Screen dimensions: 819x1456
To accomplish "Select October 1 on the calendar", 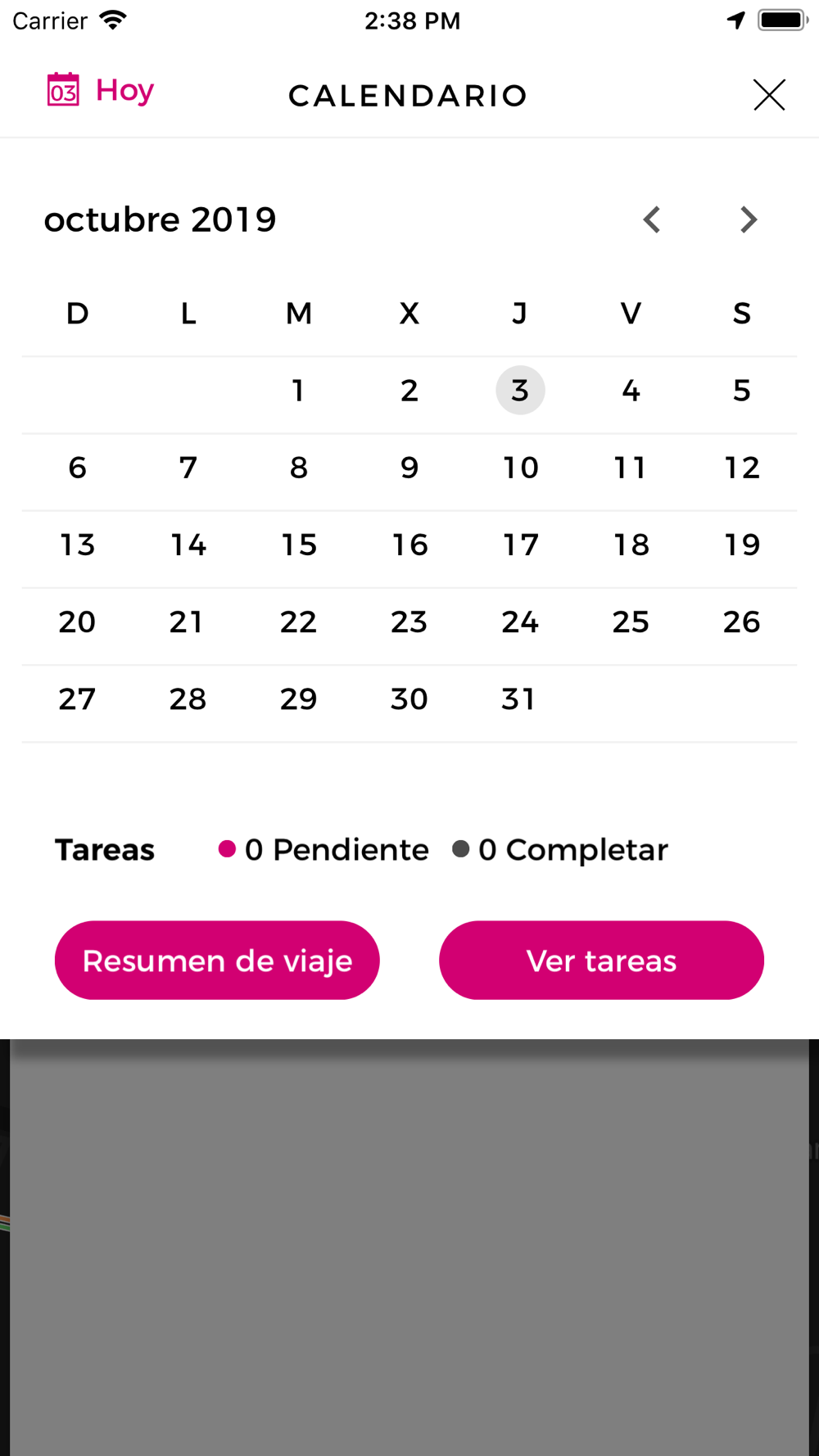I will point(299,391).
